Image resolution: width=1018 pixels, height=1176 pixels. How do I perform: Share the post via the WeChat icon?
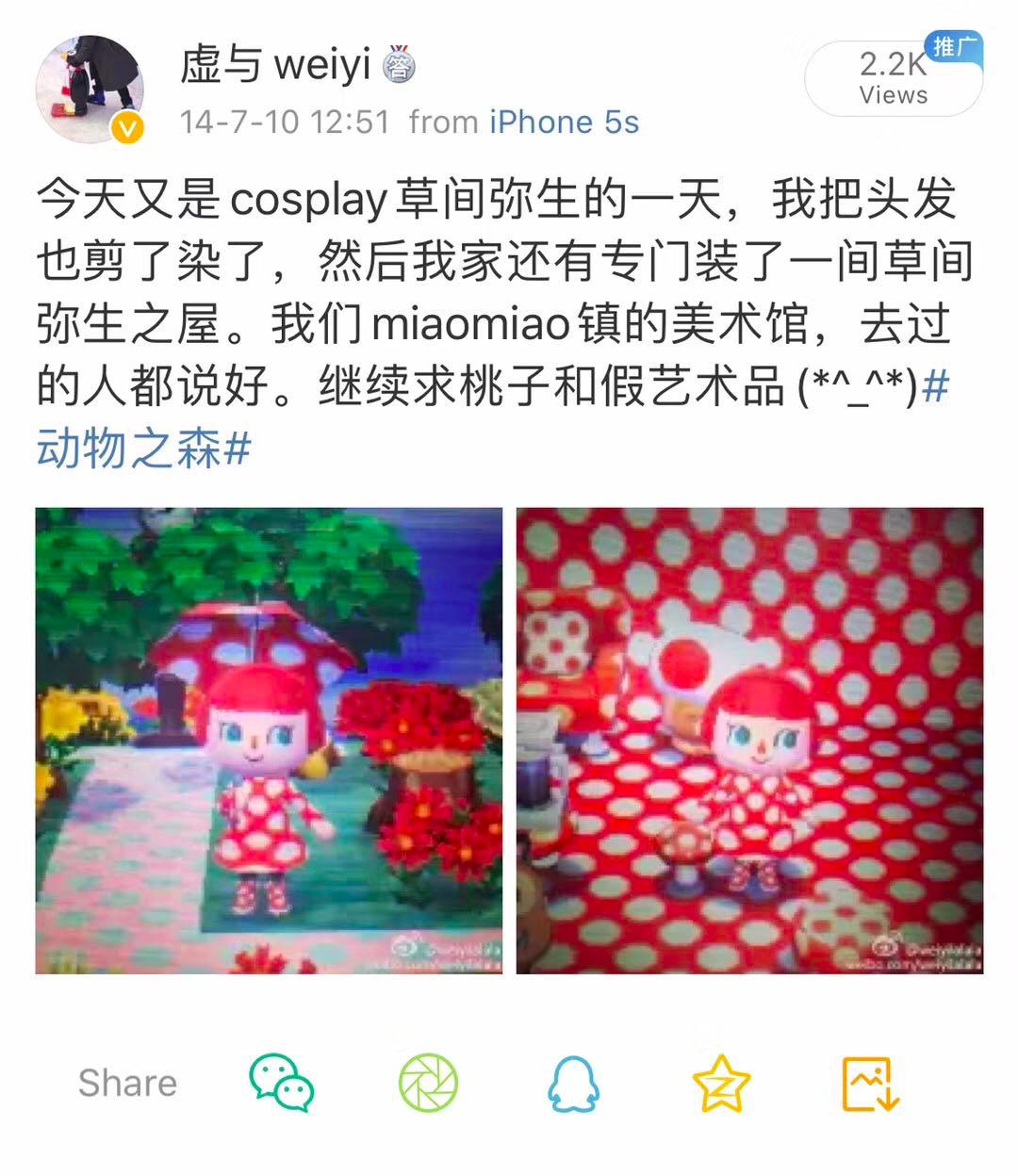point(279,1084)
